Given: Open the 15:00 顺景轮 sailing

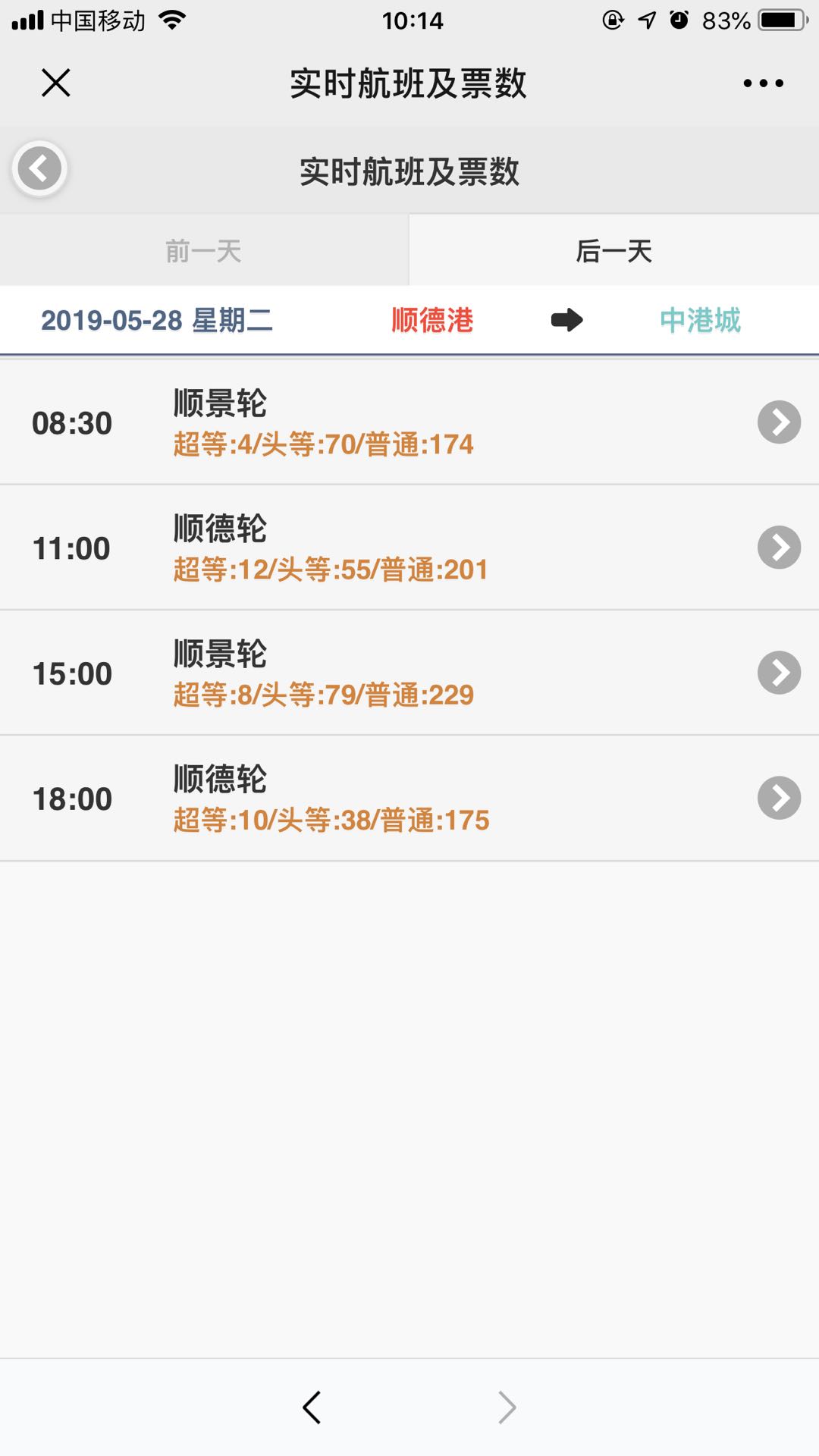Looking at the screenshot, I should pos(409,673).
